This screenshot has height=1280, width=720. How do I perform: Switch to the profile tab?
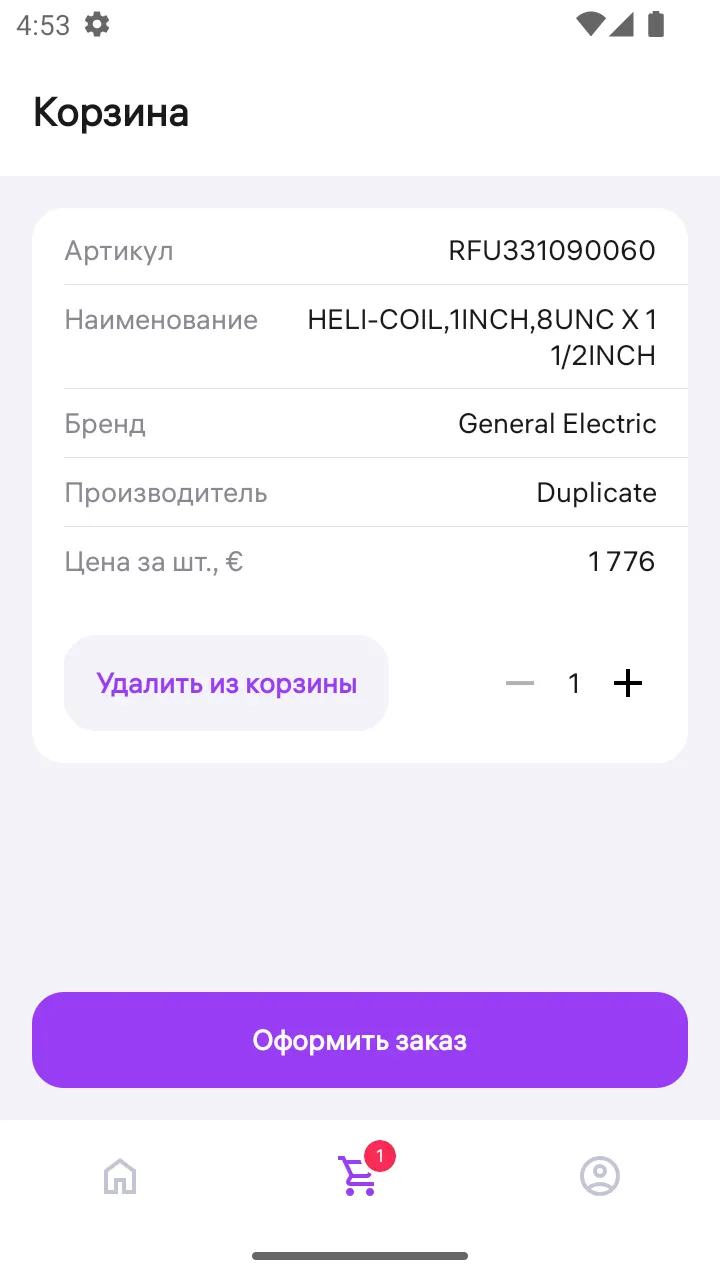coord(600,1176)
